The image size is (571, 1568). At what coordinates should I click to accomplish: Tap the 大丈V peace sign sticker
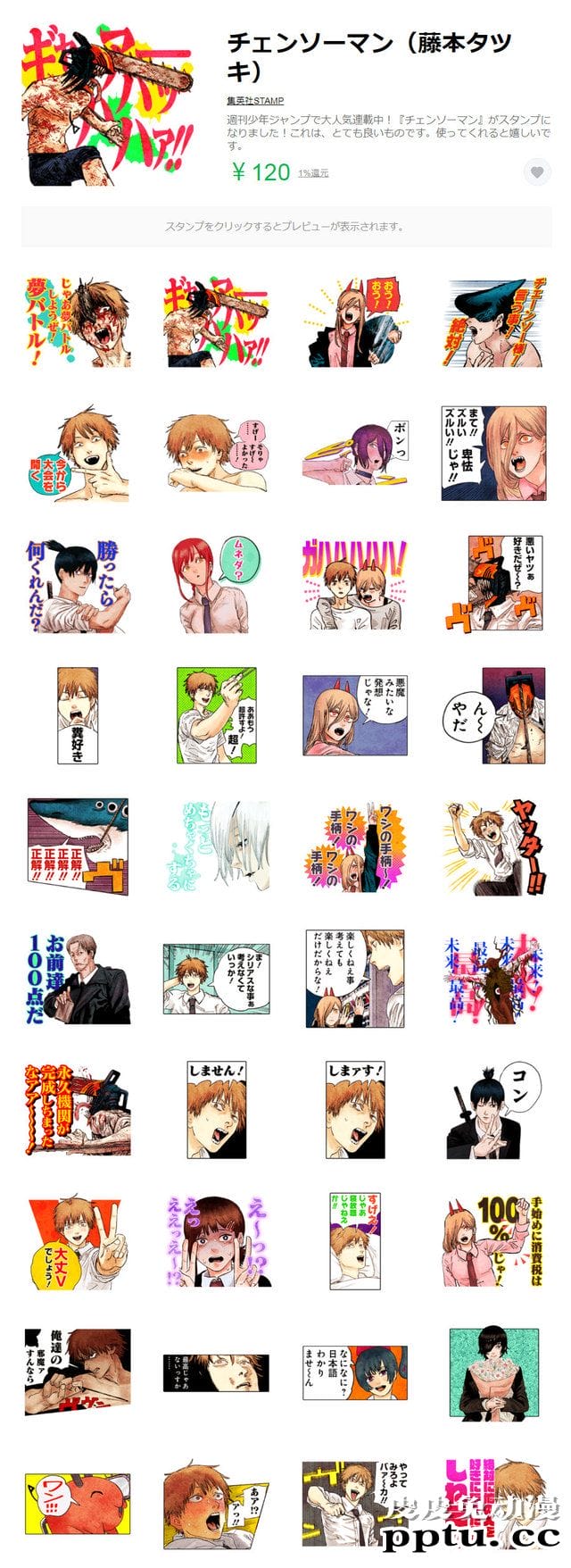point(78,1241)
